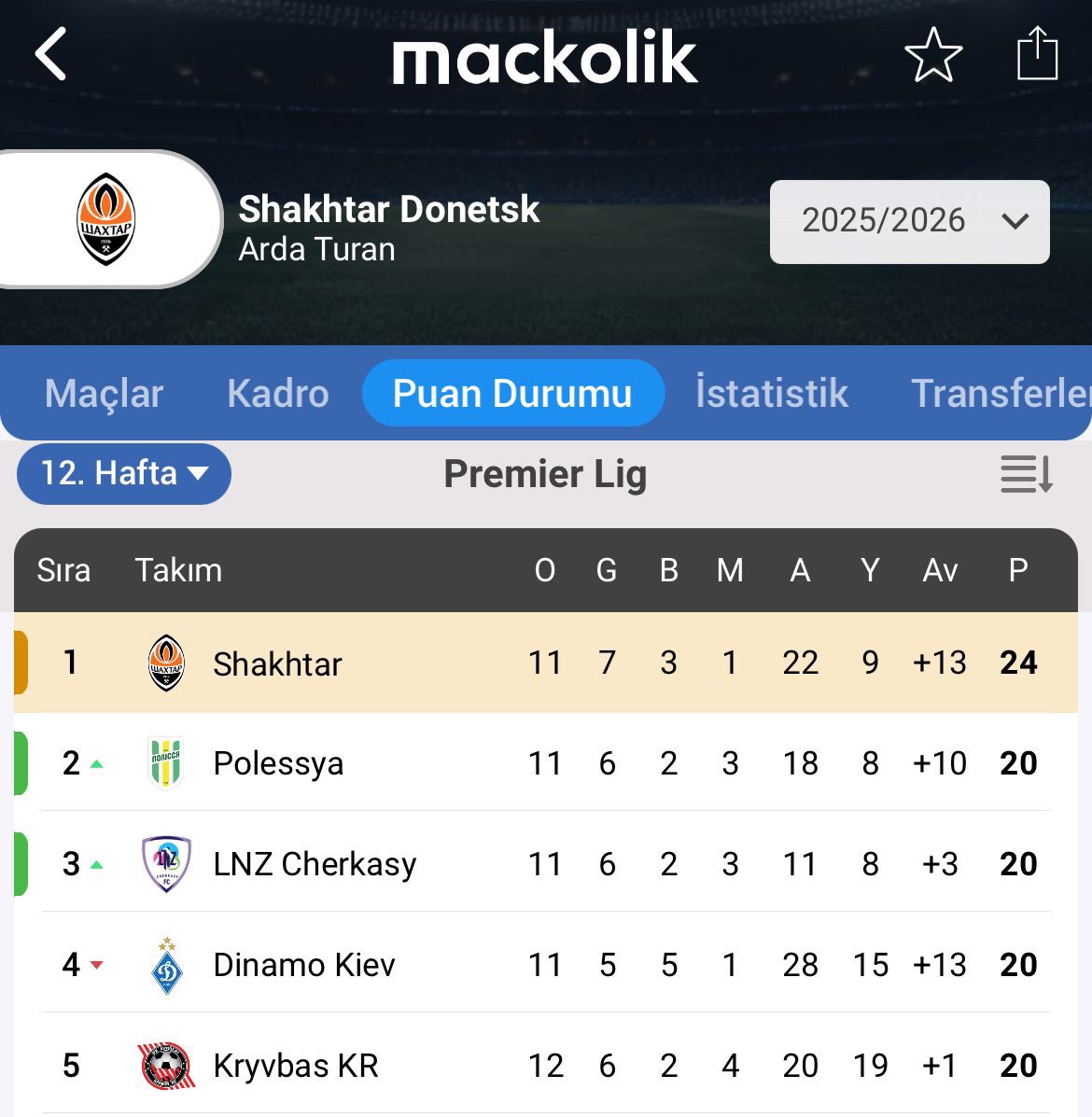Open the LNZ Cherkasy team row
The image size is (1092, 1117).
pos(315,864)
